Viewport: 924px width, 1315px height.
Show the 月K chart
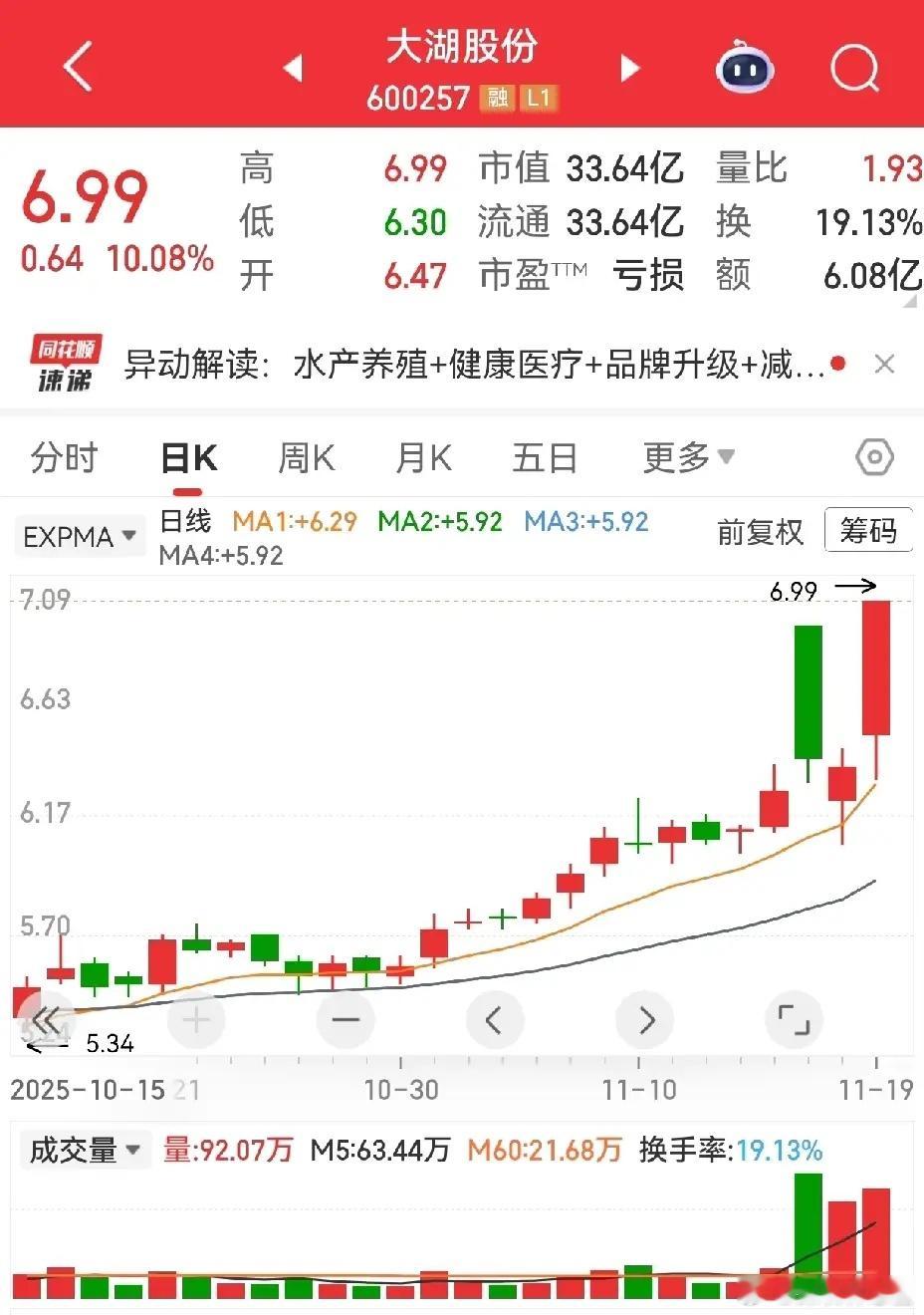(423, 458)
